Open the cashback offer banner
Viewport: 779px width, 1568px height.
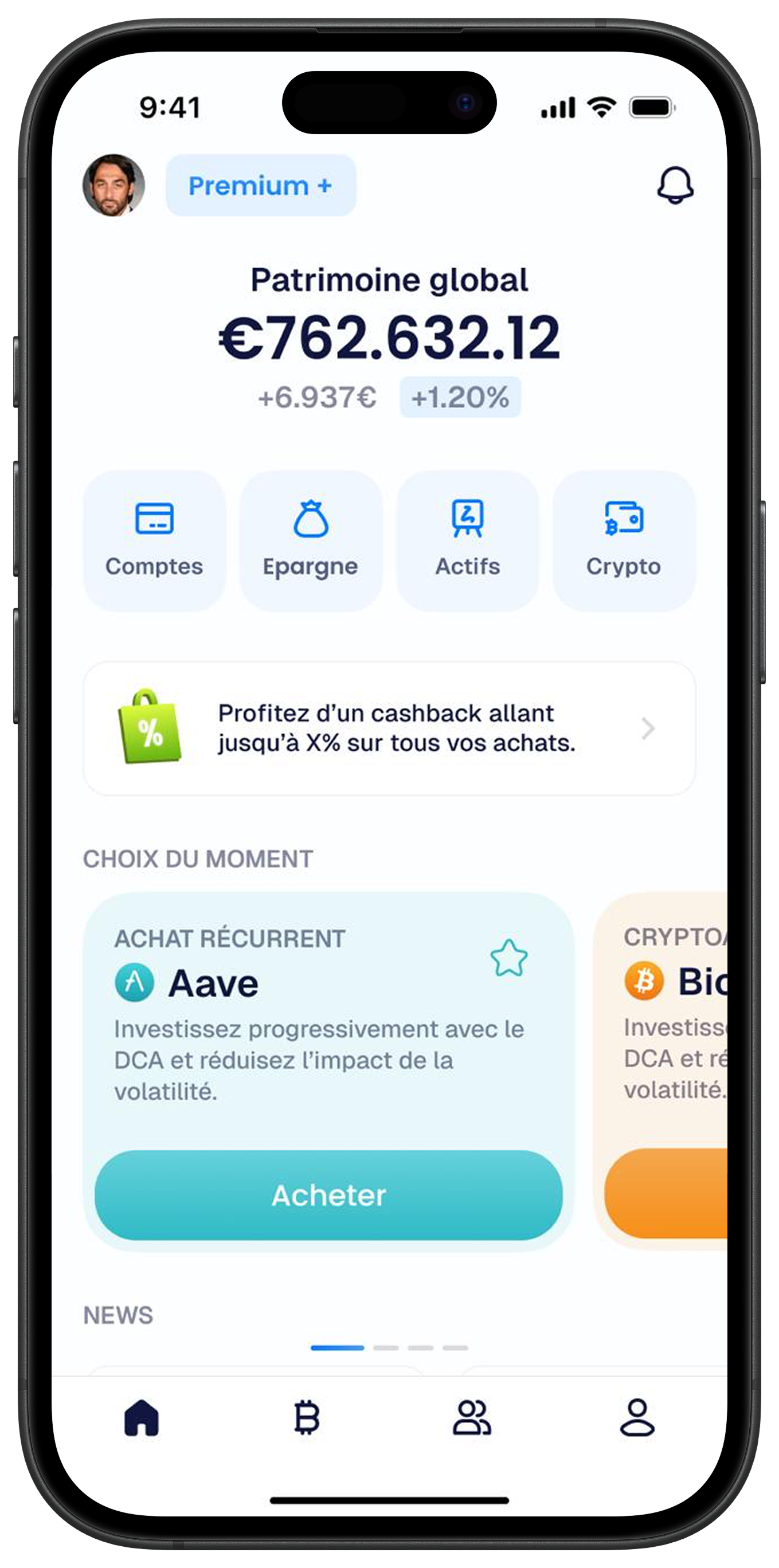(x=389, y=728)
